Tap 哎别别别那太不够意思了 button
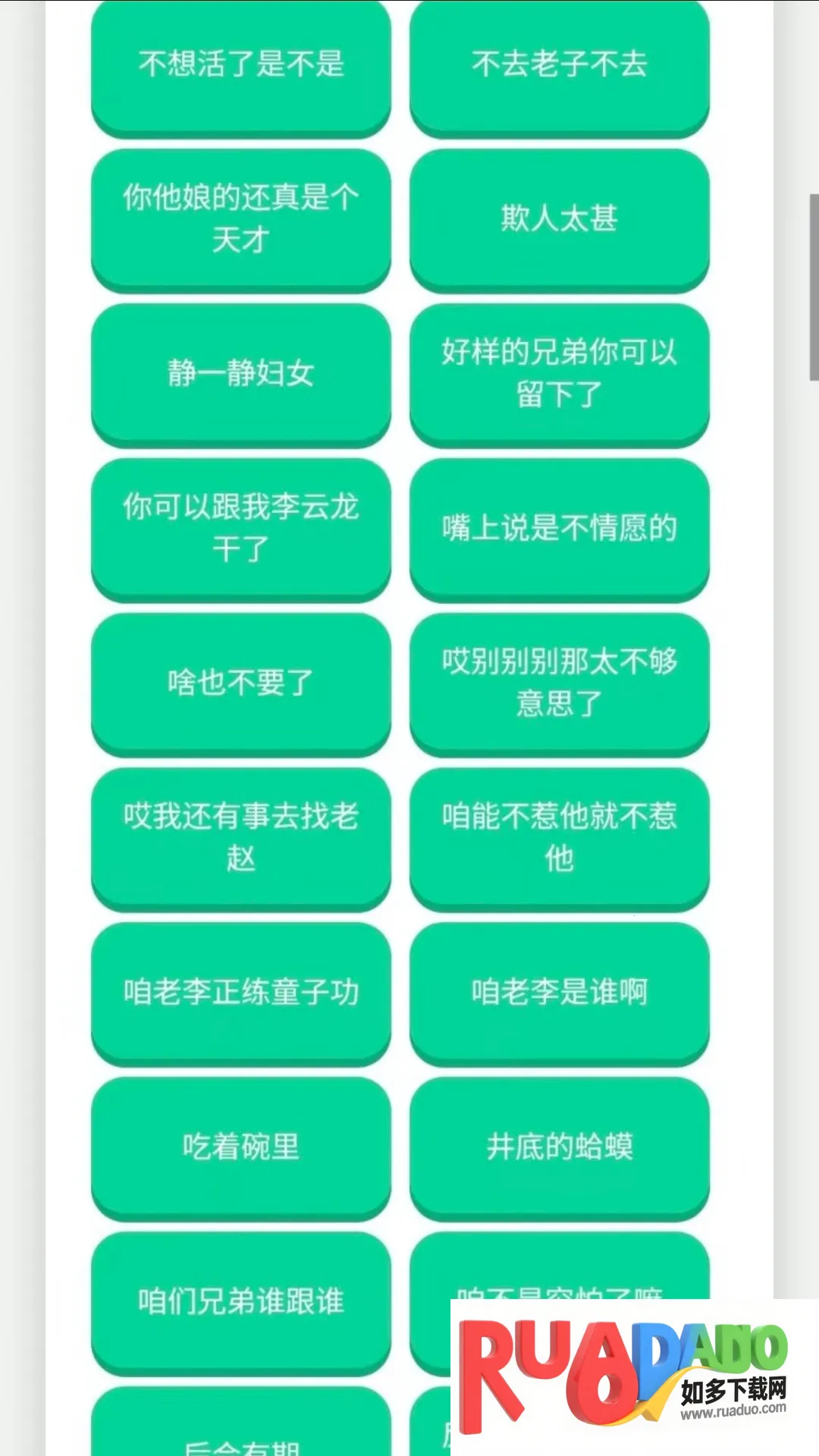 click(560, 683)
